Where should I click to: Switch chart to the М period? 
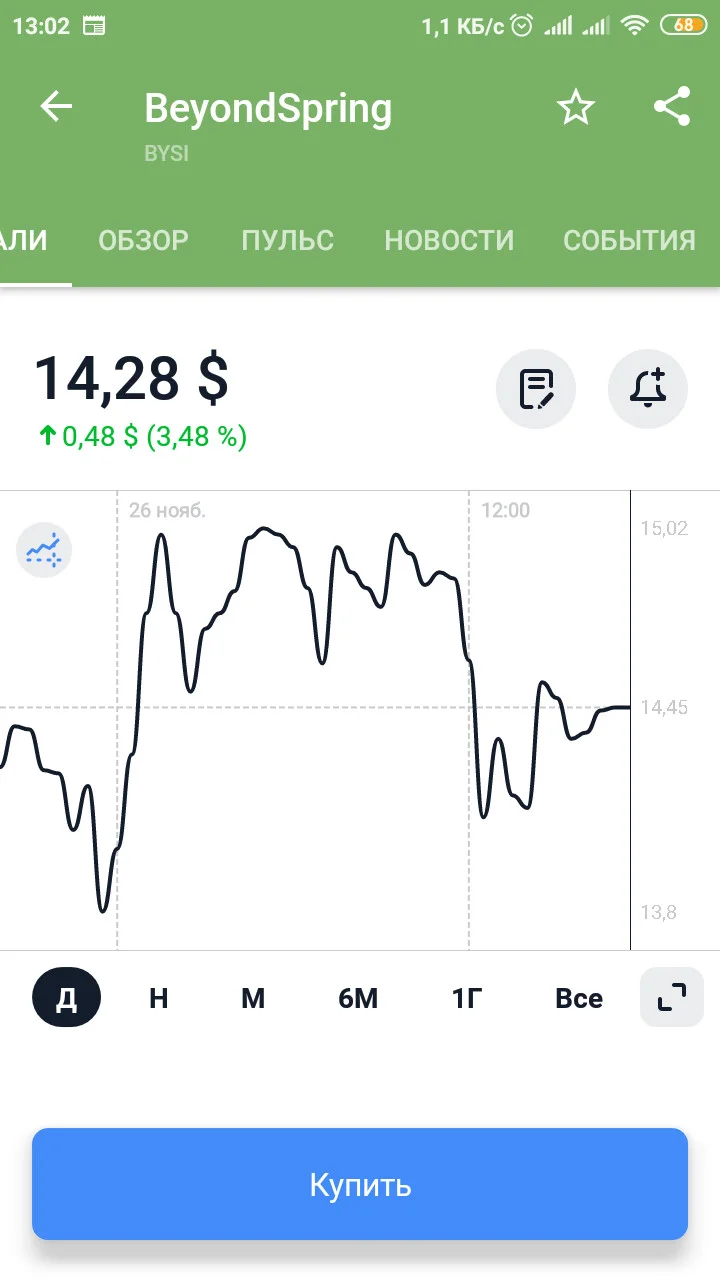[x=253, y=998]
